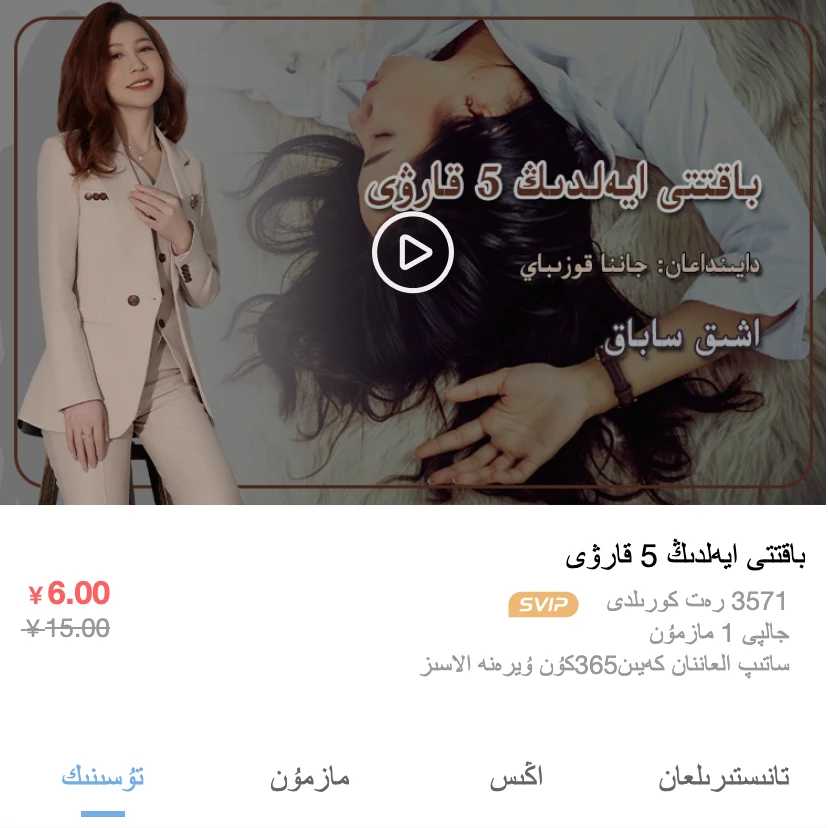The image size is (828, 828).
Task: Play the course video
Action: point(413,253)
